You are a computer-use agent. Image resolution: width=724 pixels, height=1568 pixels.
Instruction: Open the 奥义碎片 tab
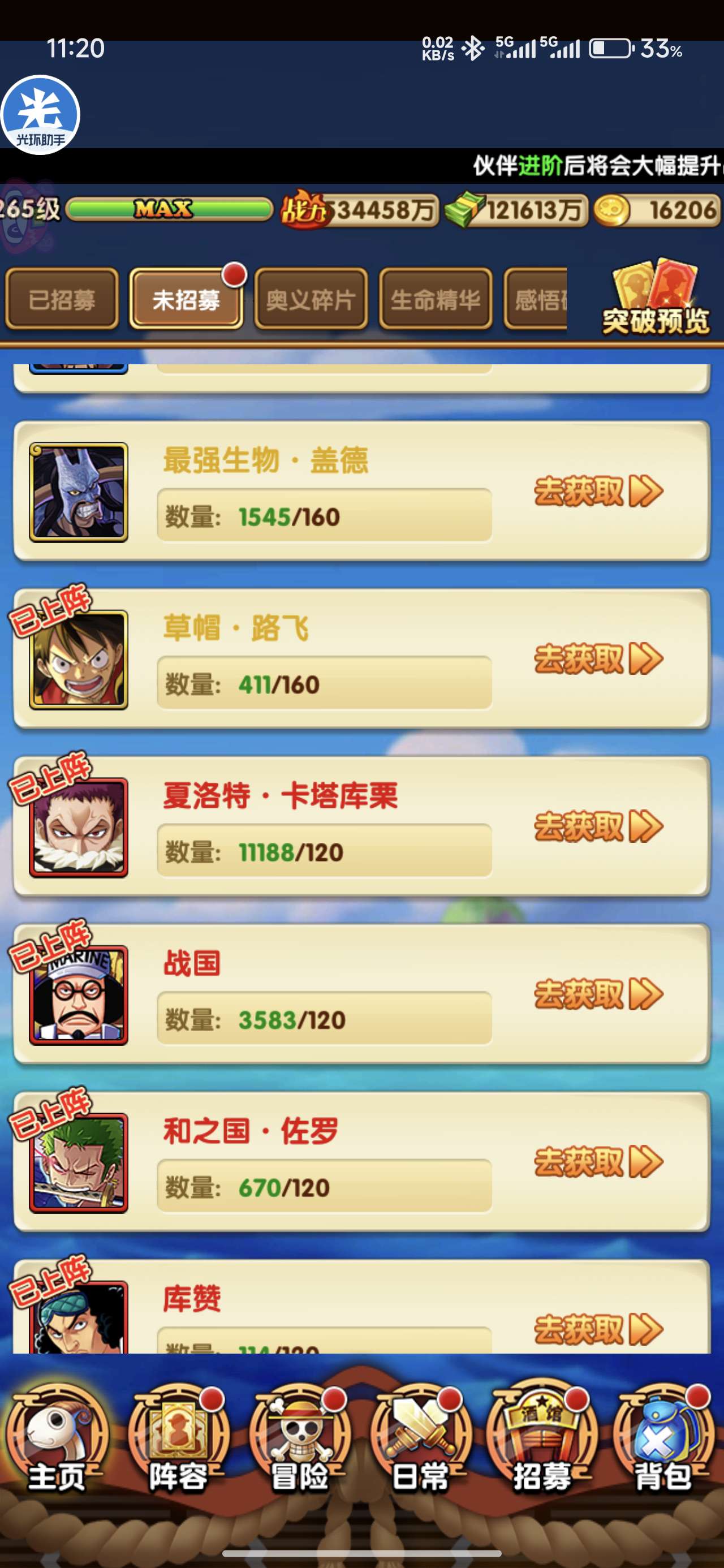(x=311, y=299)
